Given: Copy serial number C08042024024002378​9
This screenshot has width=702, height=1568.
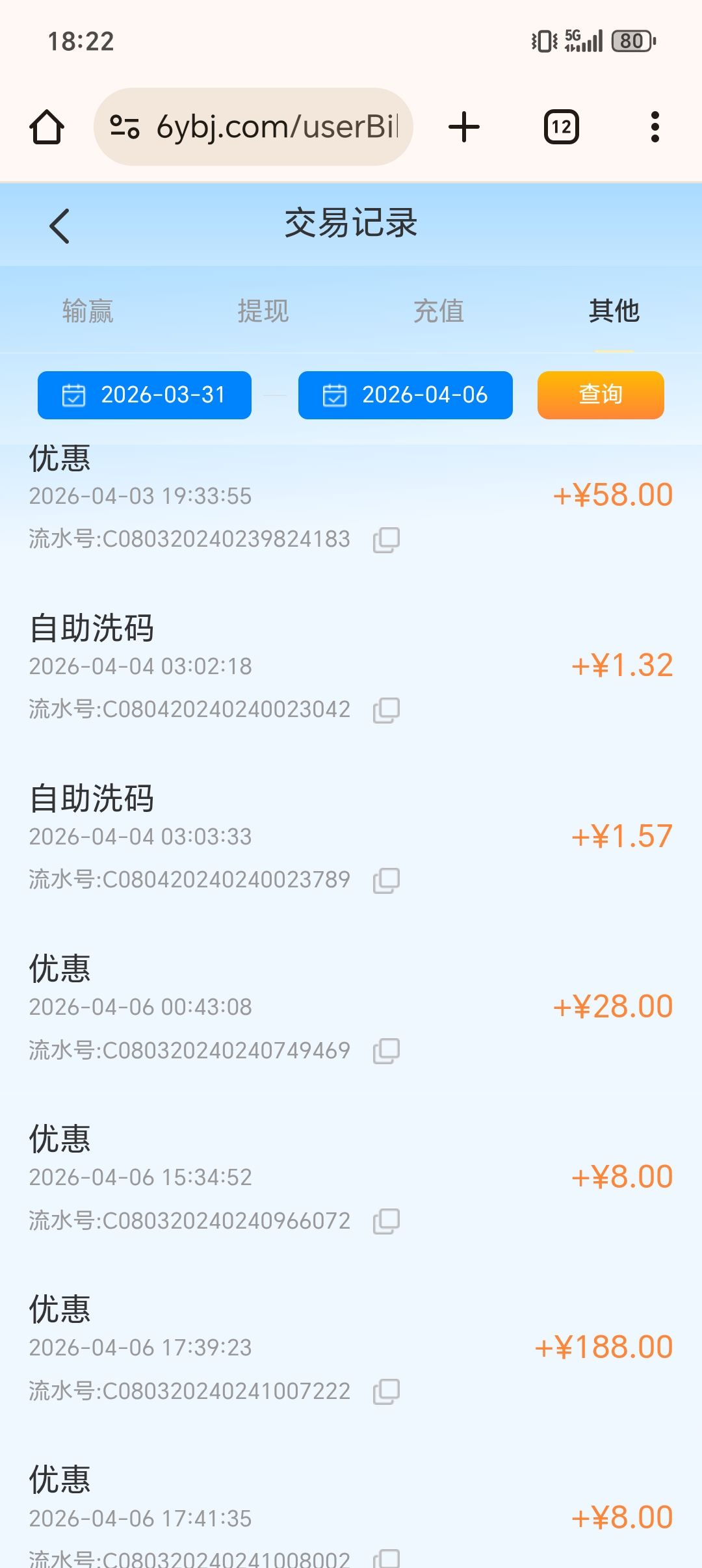Looking at the screenshot, I should coord(386,880).
